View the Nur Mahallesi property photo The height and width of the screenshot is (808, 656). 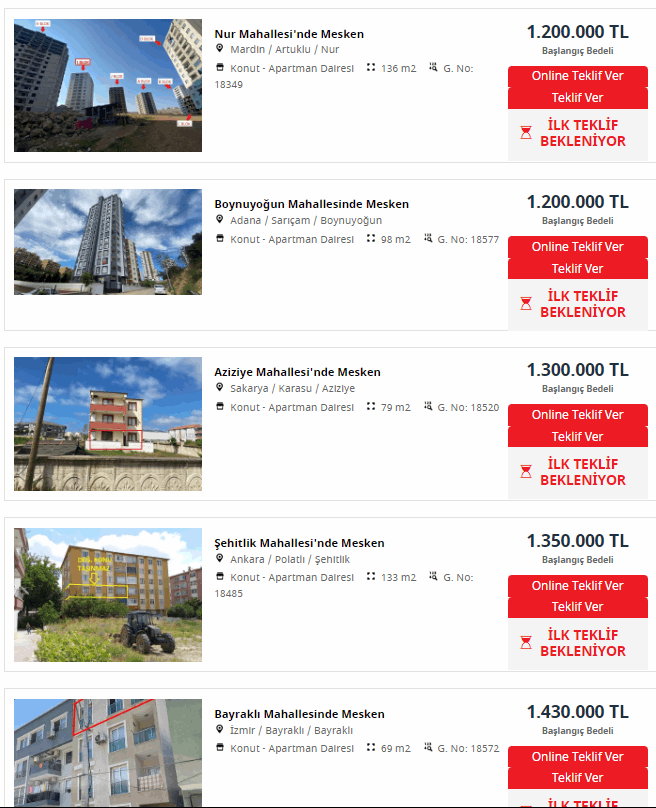tap(108, 85)
